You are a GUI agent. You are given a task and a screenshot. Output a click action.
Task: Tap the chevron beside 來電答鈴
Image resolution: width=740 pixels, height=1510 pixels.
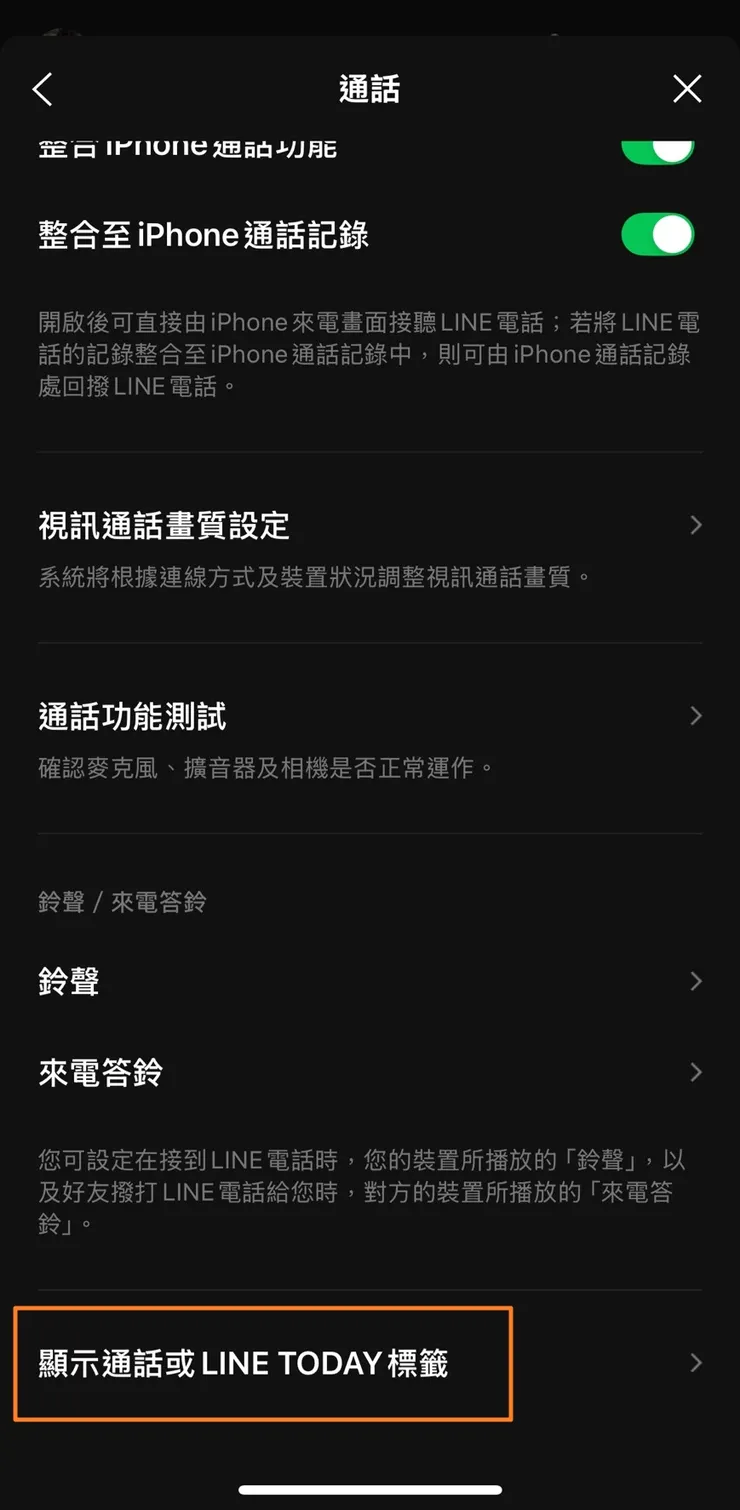click(x=696, y=1072)
